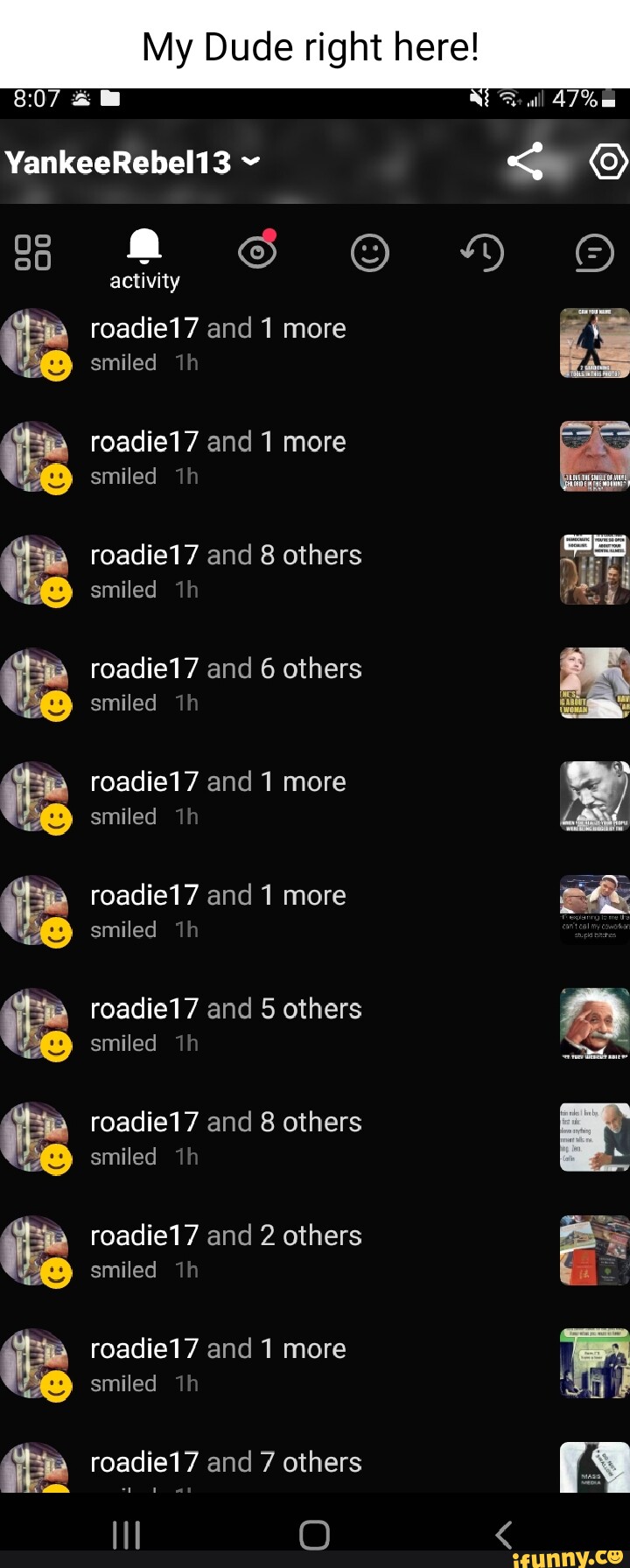
Task: Open the history clock icon
Action: 480,252
